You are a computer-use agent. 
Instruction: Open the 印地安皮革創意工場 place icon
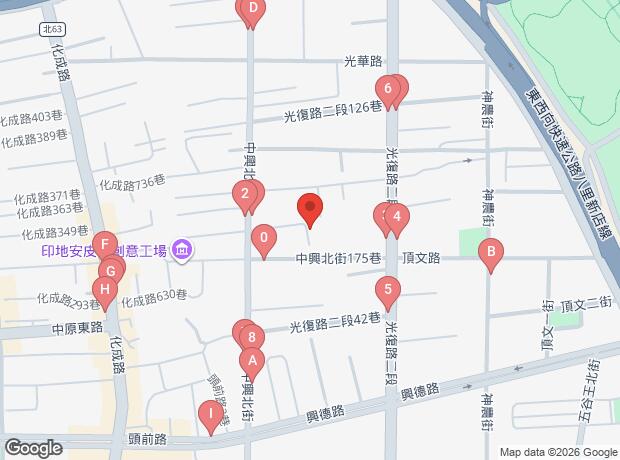[x=182, y=251]
